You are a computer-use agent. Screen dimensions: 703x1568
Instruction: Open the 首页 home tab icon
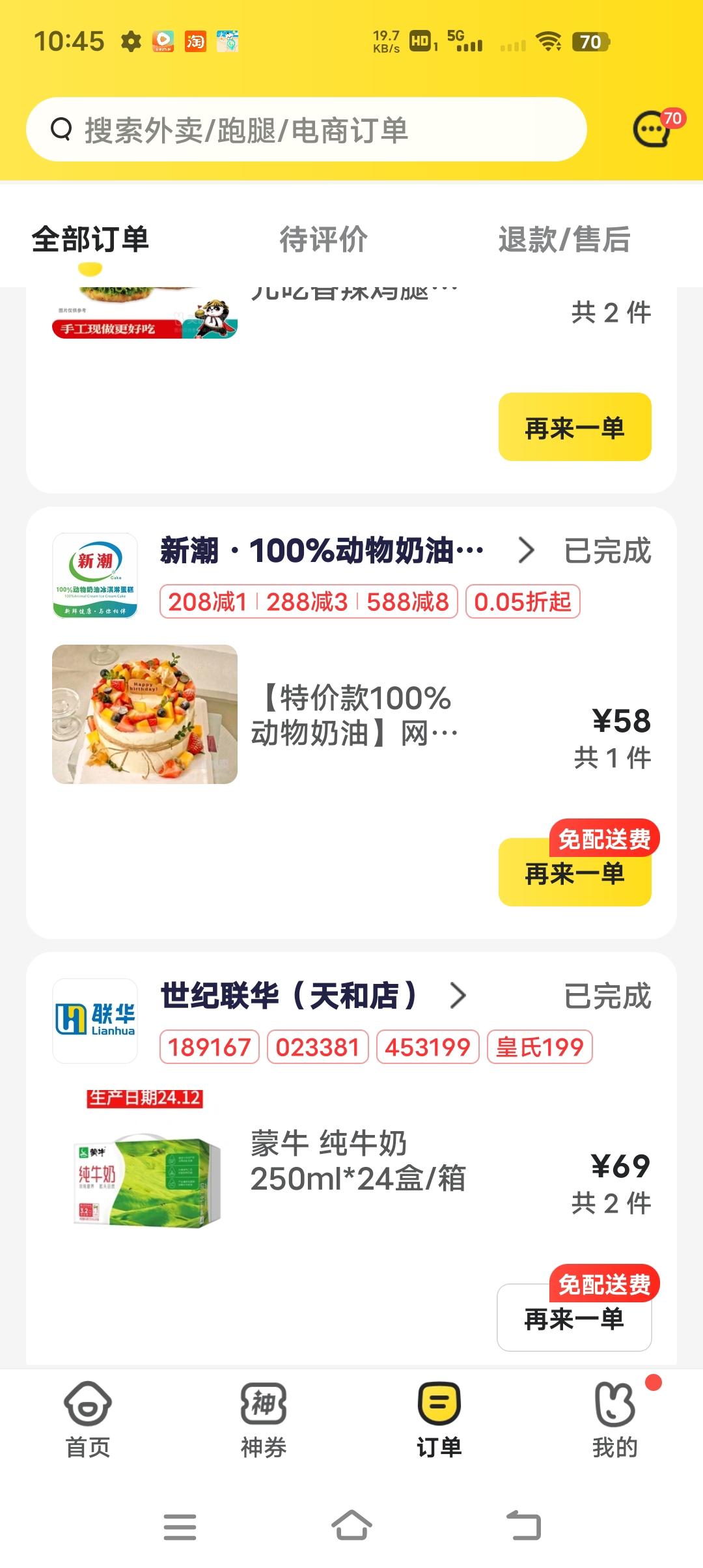(88, 1404)
